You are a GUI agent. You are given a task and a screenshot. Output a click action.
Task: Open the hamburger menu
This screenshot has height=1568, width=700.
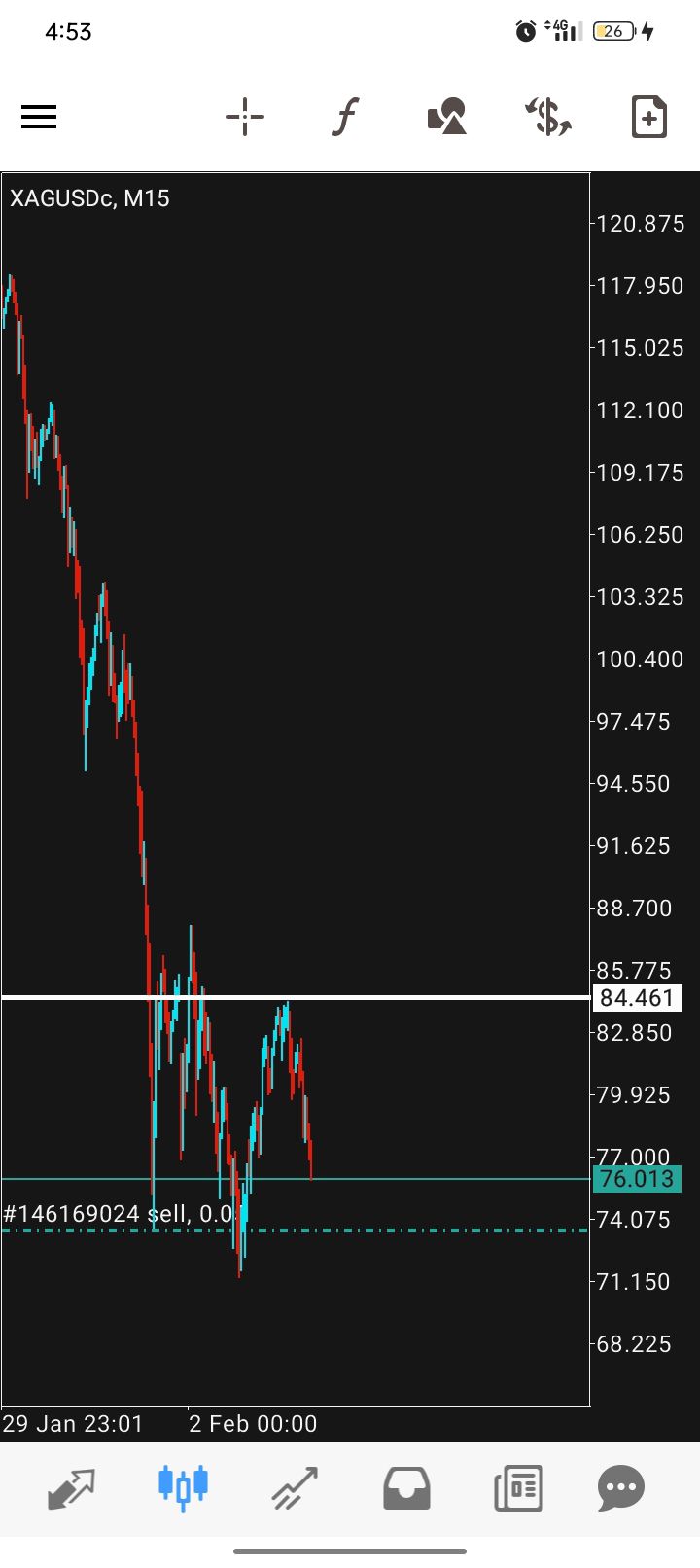(x=39, y=118)
